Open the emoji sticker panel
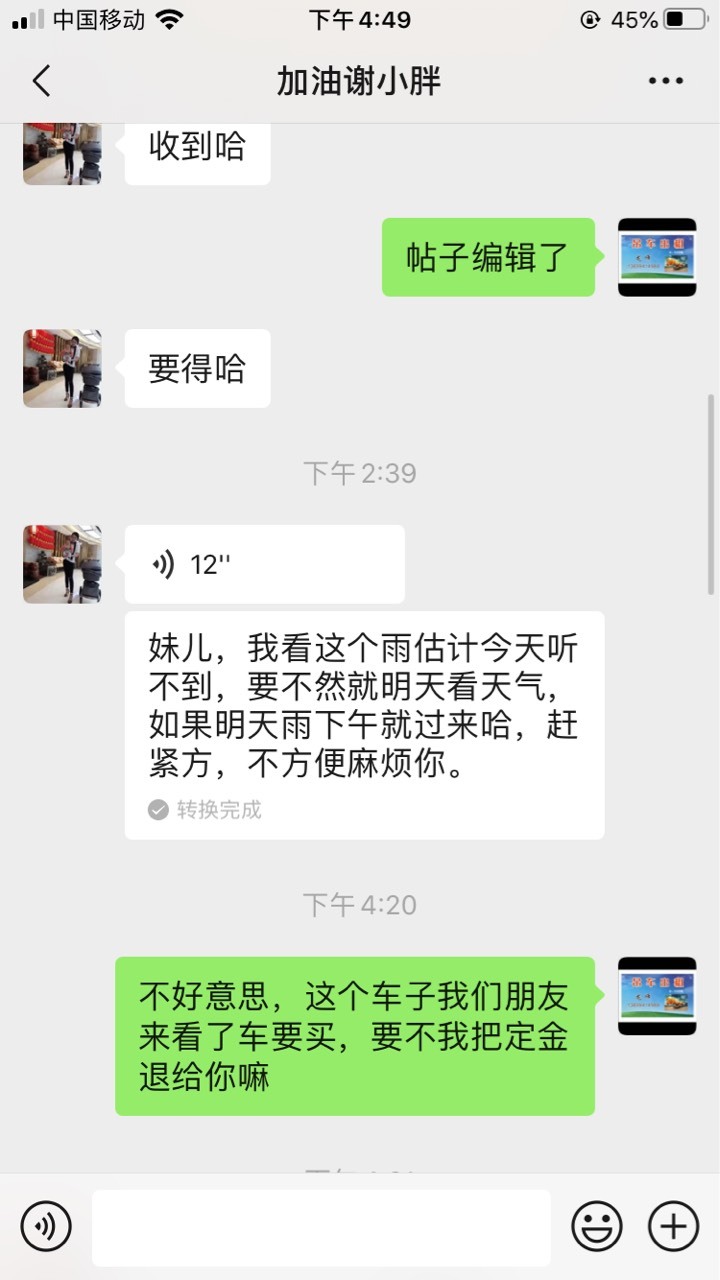 [597, 1226]
